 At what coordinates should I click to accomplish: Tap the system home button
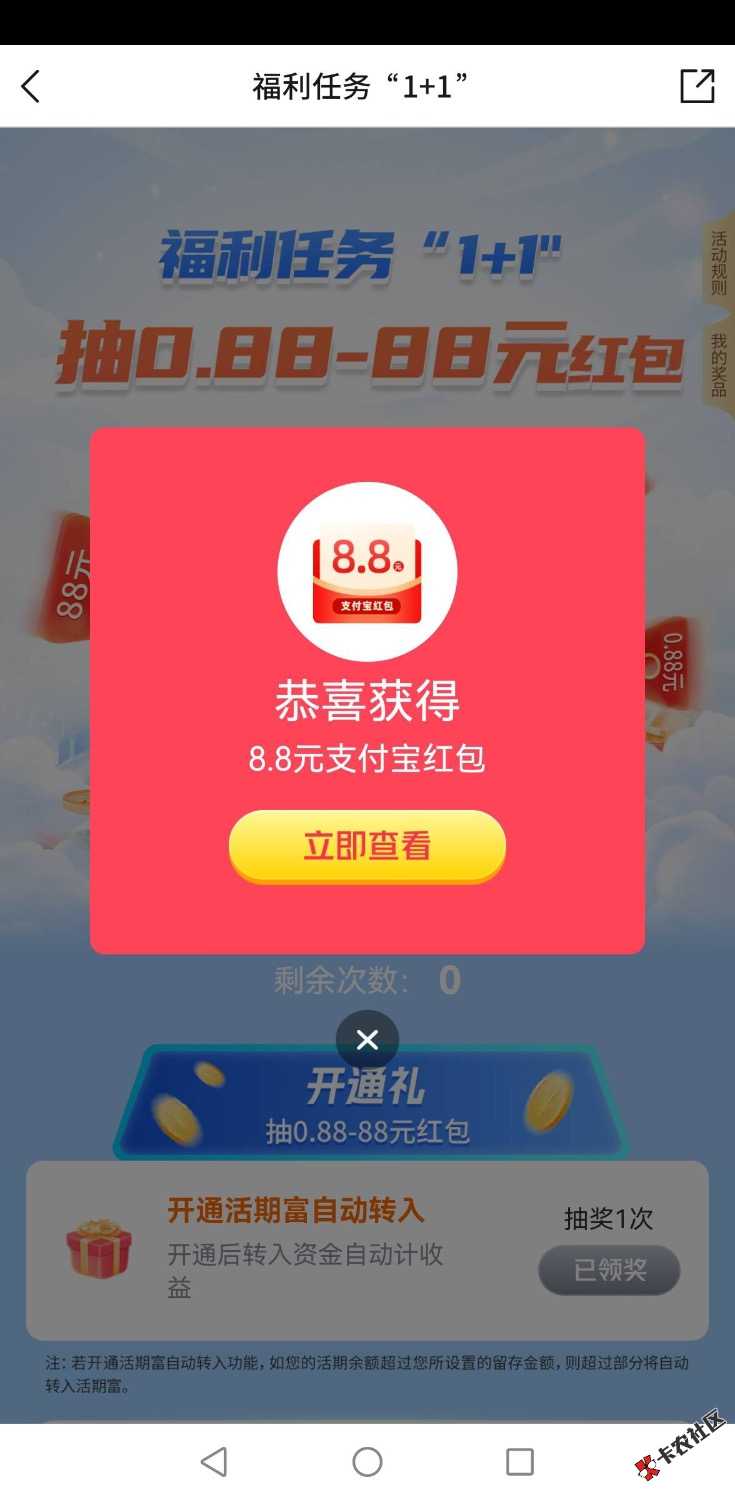367,1462
